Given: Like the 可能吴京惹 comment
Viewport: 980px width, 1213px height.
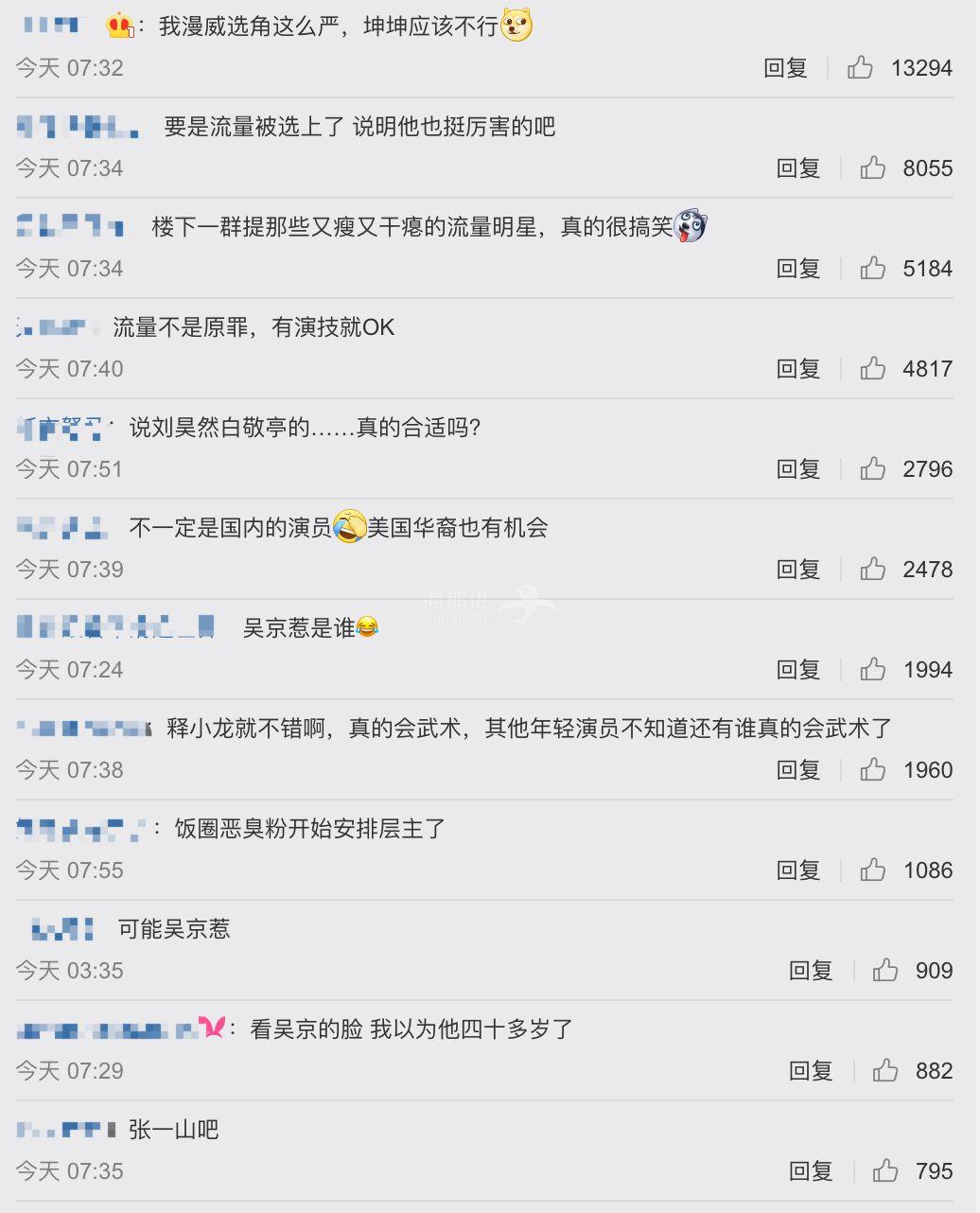Looking at the screenshot, I should (x=885, y=970).
